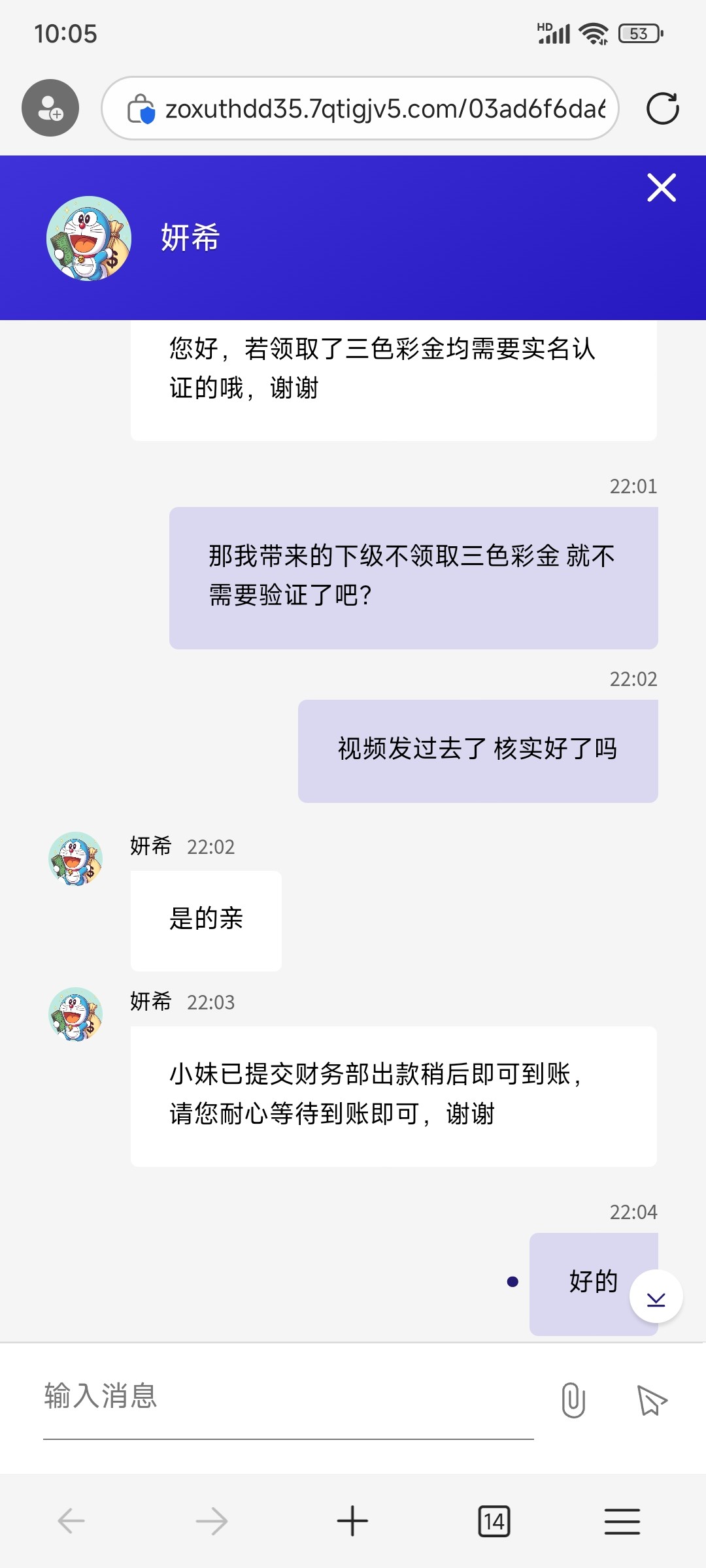Attach a file with the paperclip icon
The height and width of the screenshot is (1568, 706).
point(573,1399)
